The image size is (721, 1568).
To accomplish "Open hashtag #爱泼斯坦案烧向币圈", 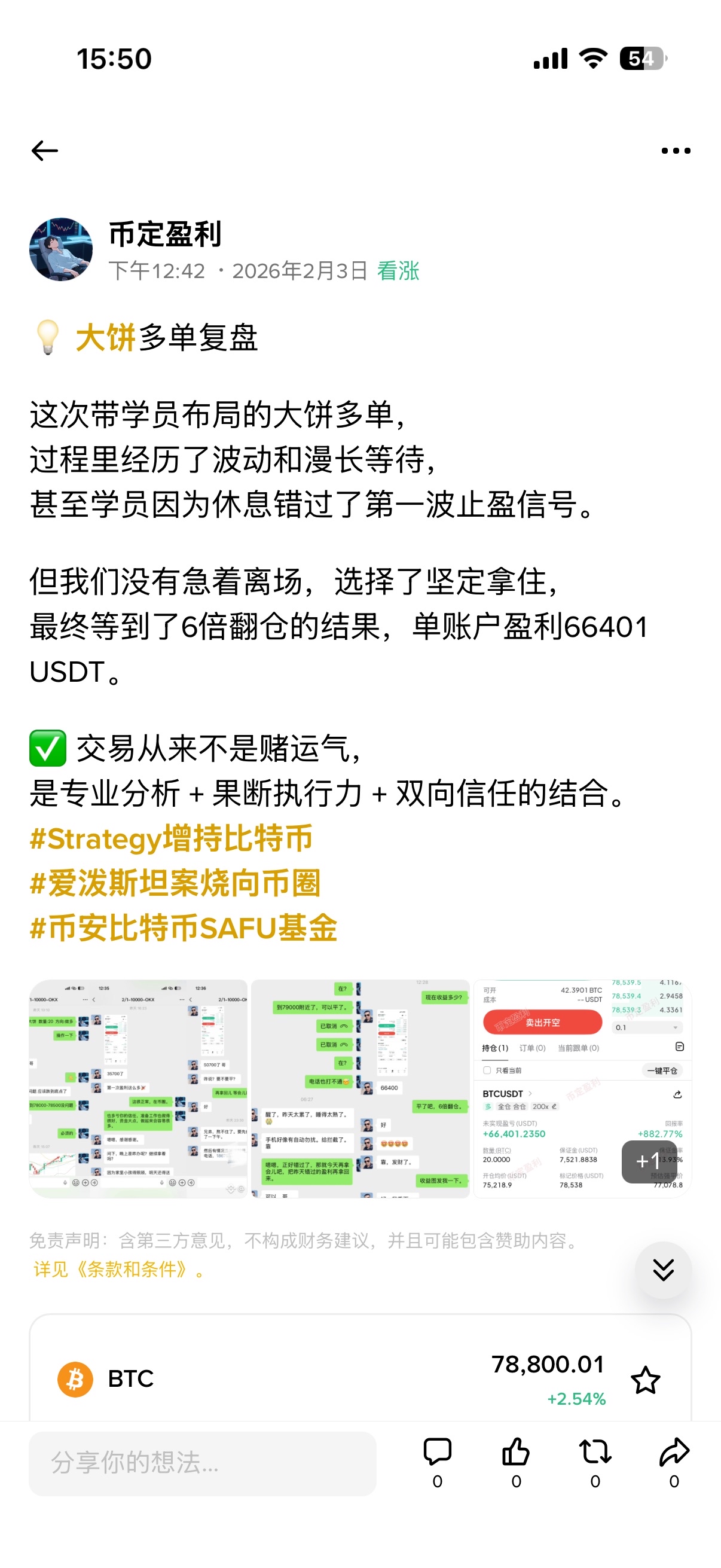I will tap(175, 883).
